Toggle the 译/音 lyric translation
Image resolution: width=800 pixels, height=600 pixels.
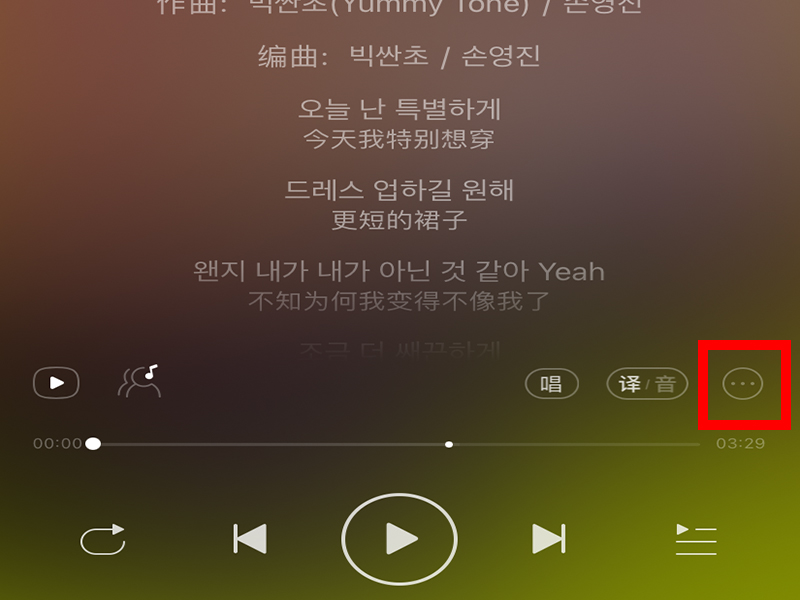pos(646,383)
